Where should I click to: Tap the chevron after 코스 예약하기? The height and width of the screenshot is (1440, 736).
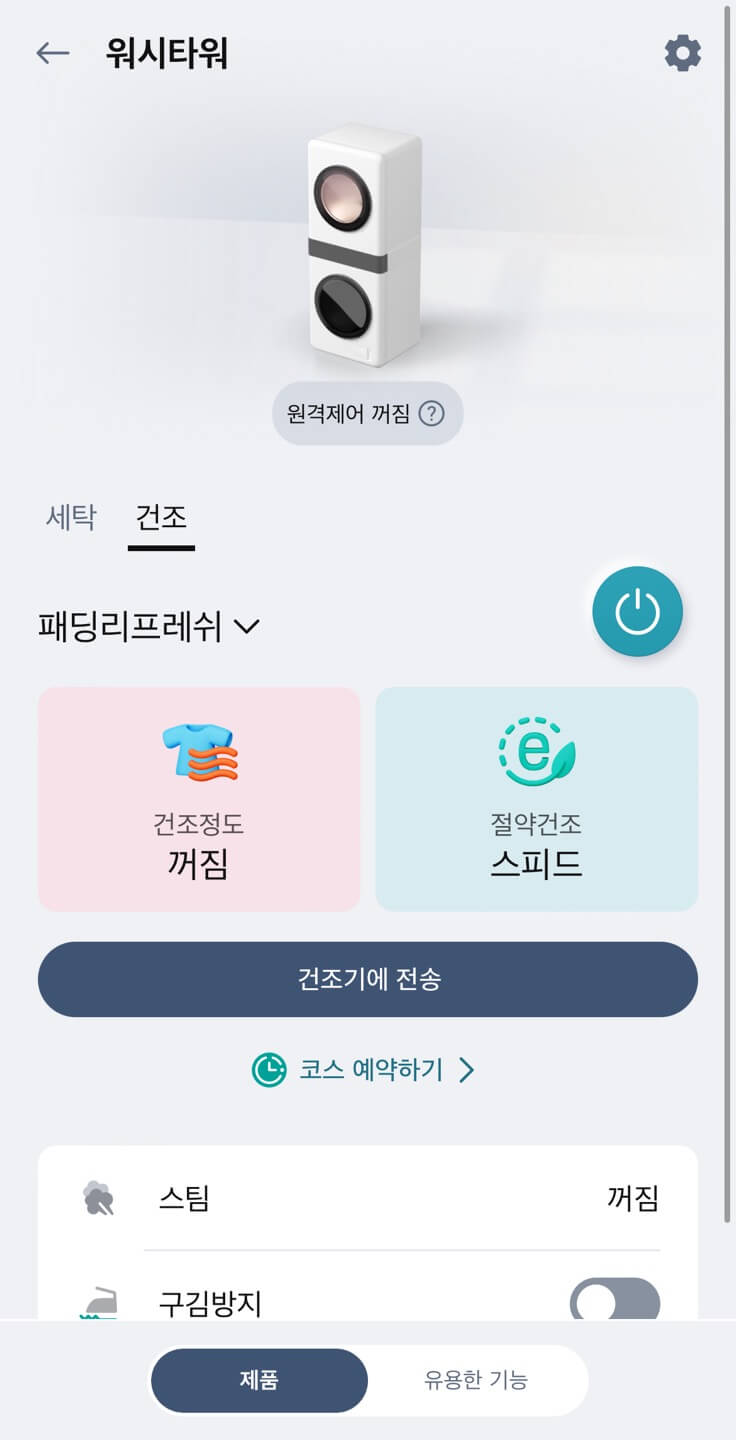[x=464, y=1070]
